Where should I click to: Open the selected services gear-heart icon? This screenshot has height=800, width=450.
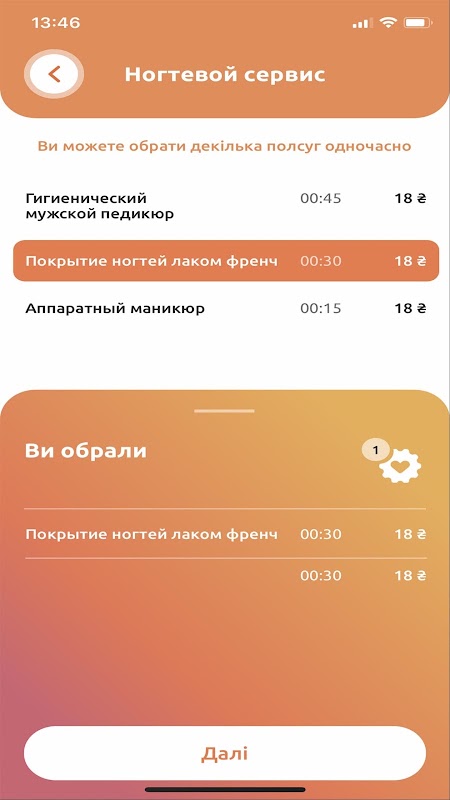click(399, 465)
